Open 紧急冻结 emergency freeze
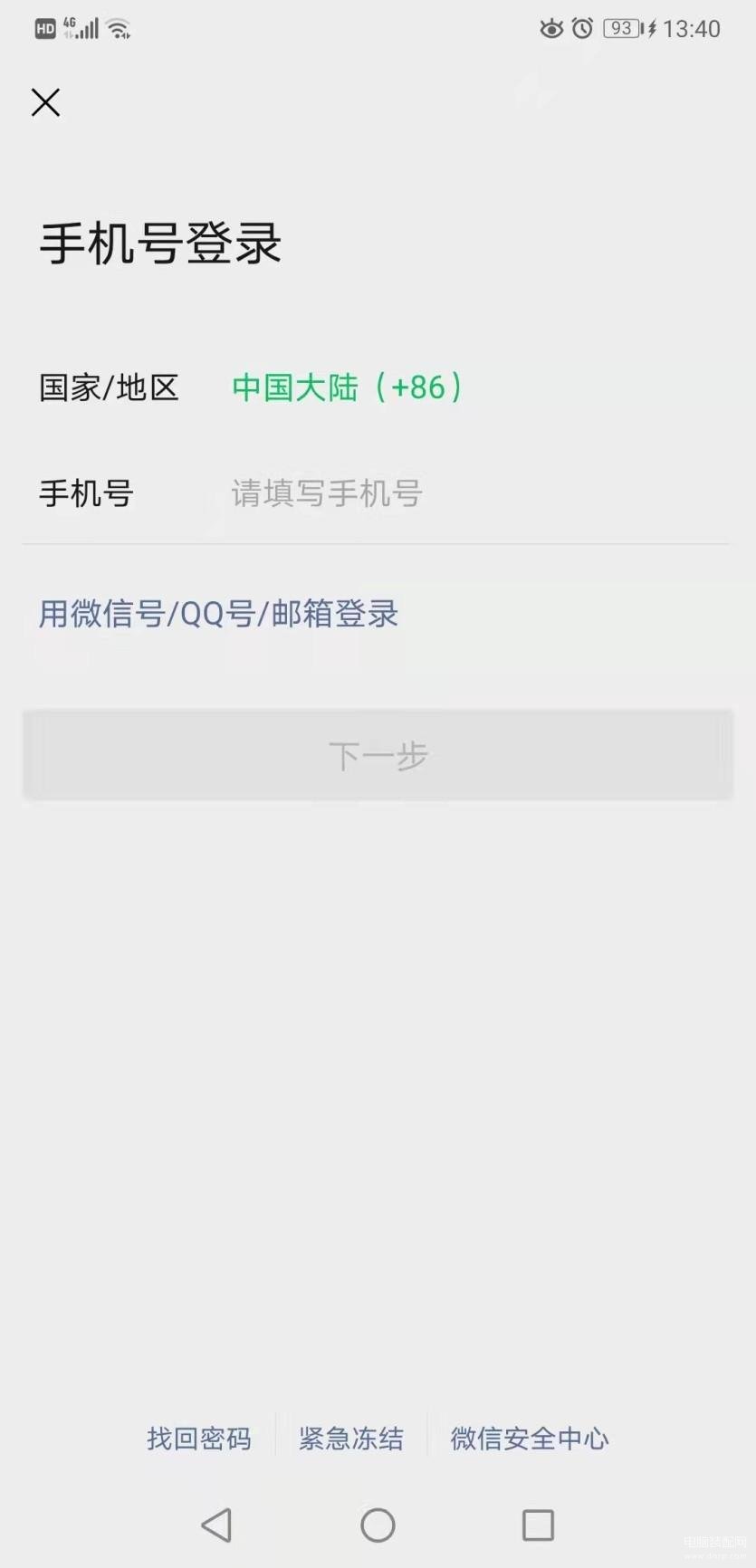 coord(351,1438)
